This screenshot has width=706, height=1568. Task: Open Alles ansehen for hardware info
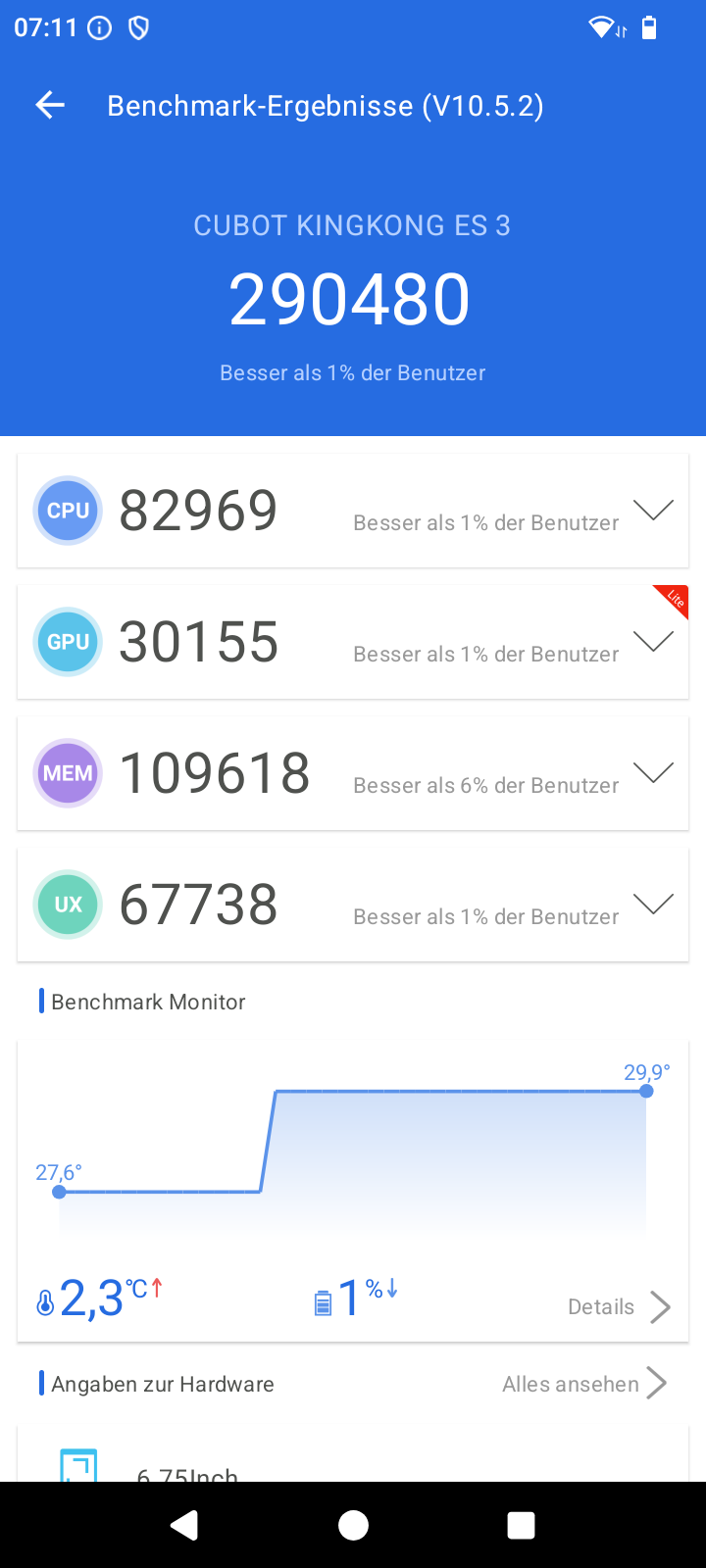point(584,1384)
